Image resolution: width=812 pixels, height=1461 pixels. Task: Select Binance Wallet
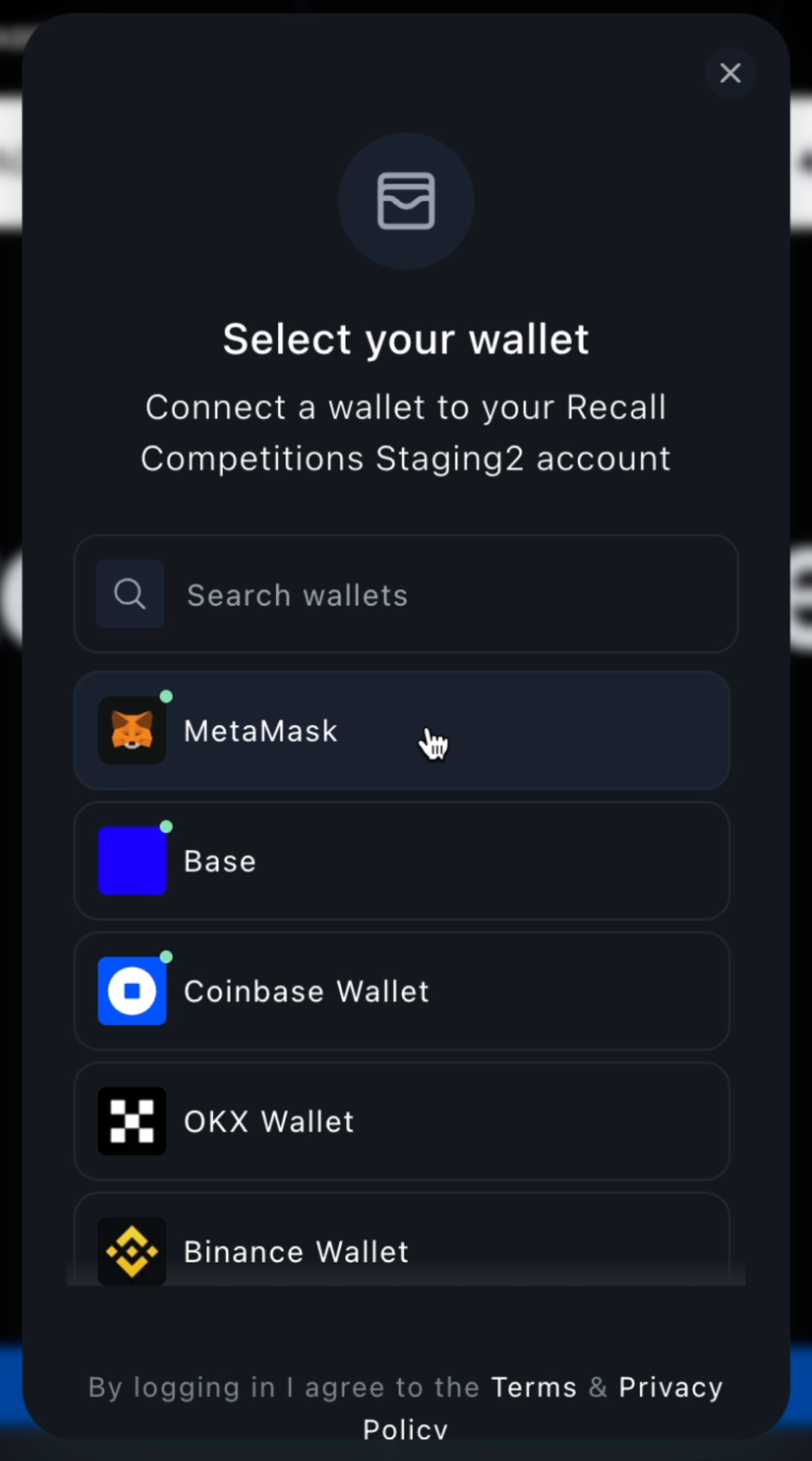point(401,1249)
